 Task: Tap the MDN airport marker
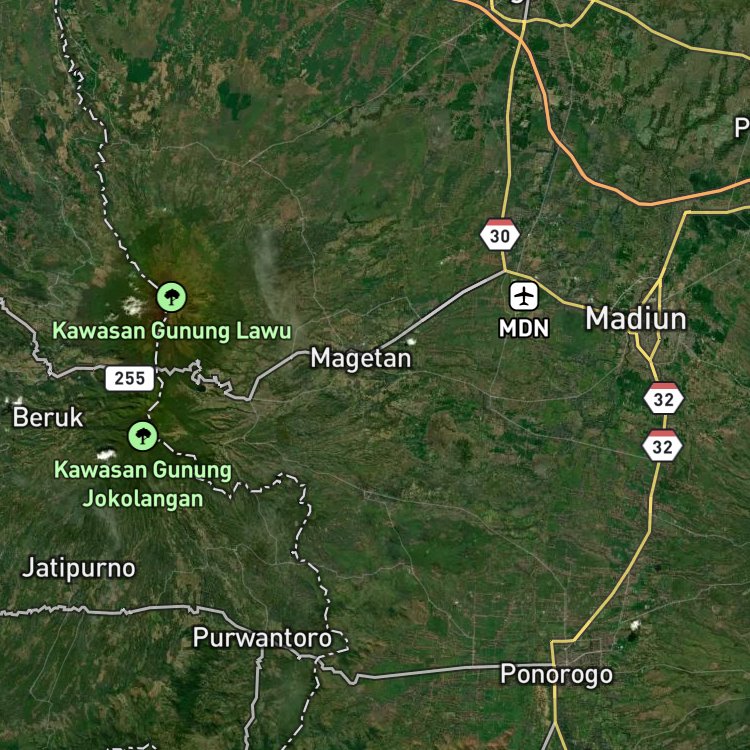pos(524,296)
